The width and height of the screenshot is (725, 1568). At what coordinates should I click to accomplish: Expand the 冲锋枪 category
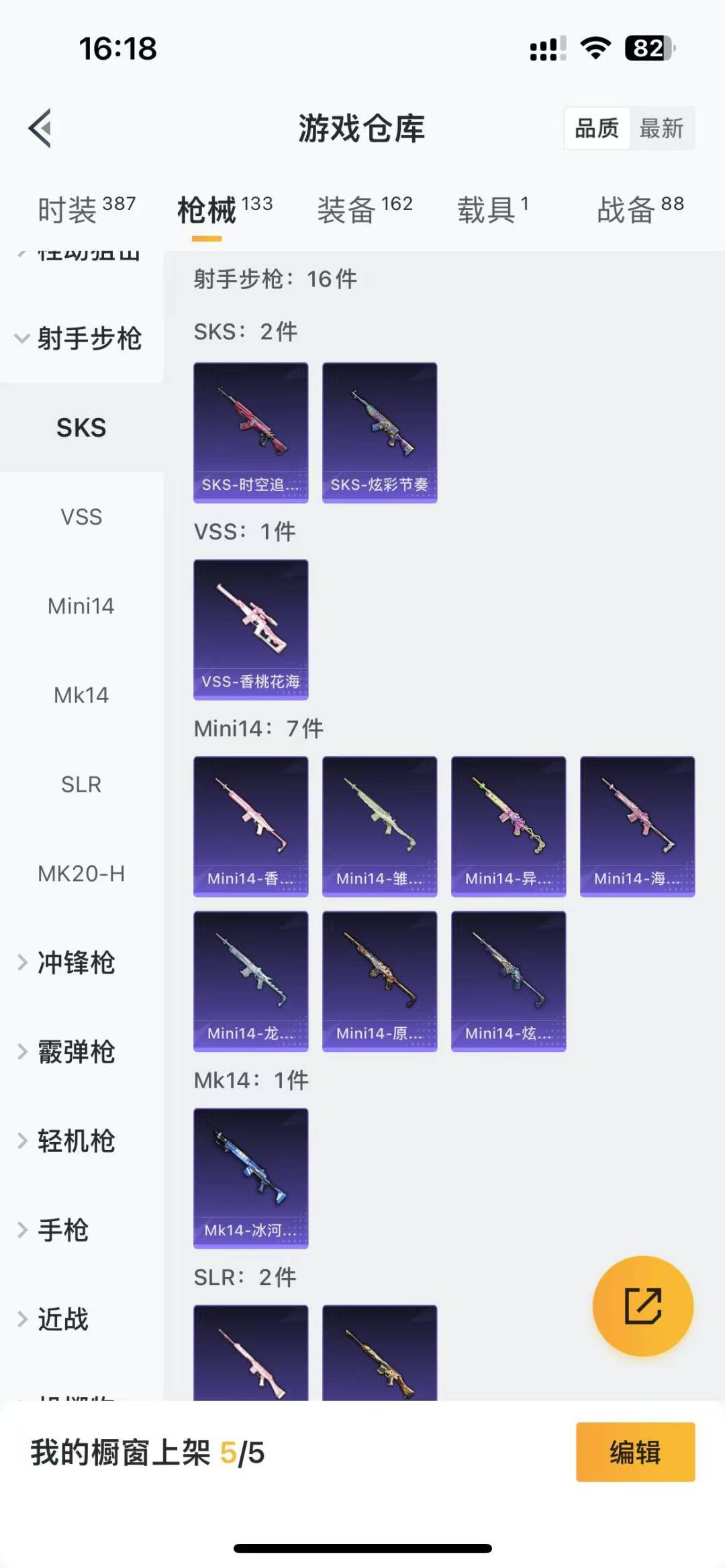click(75, 963)
